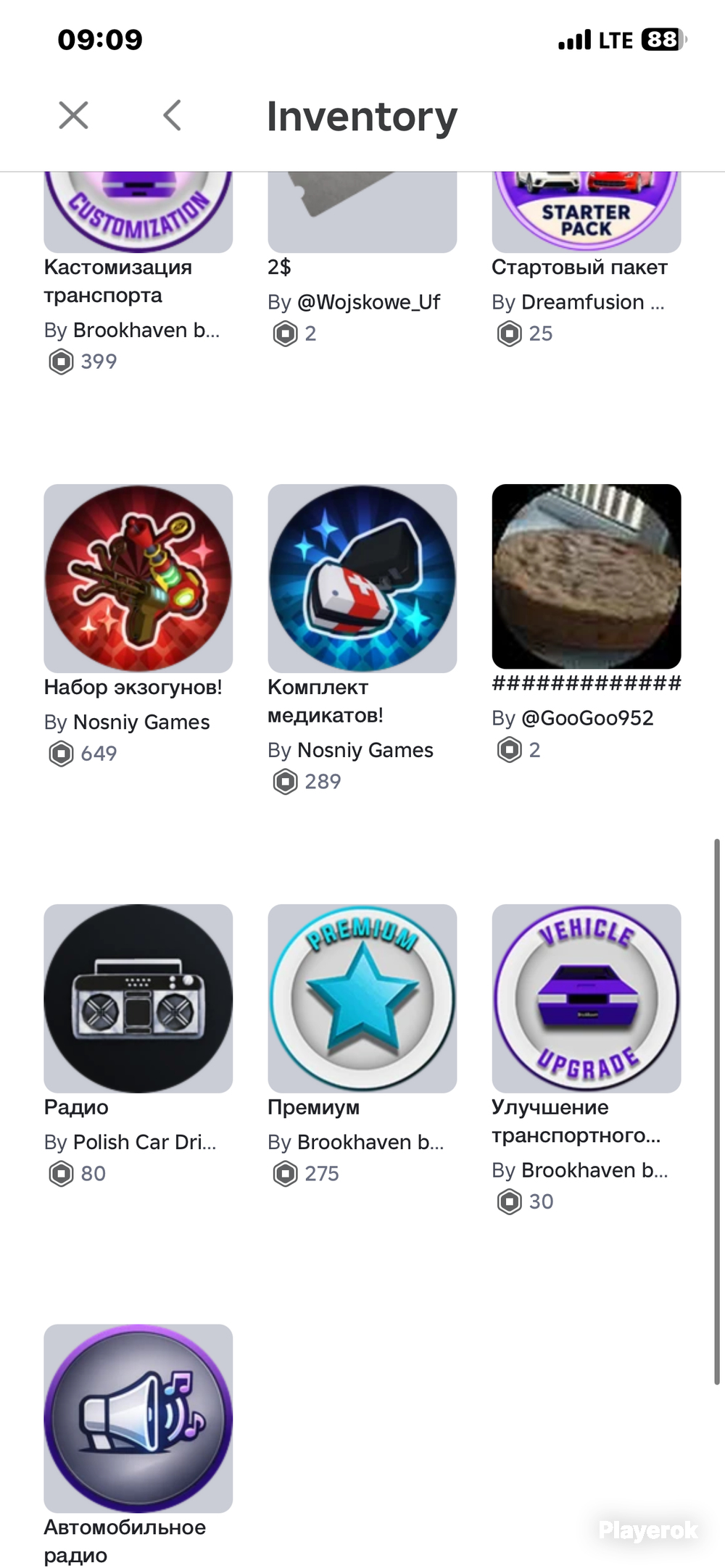Go back using the arrow icon

173,115
